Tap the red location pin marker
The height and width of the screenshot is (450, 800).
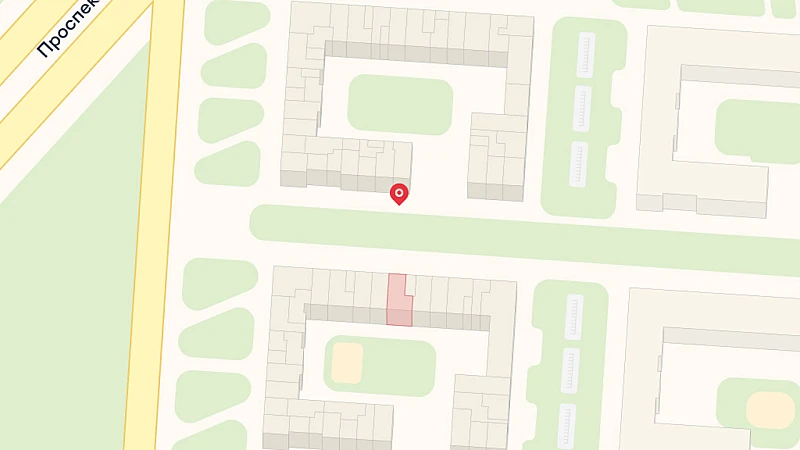pos(399,192)
